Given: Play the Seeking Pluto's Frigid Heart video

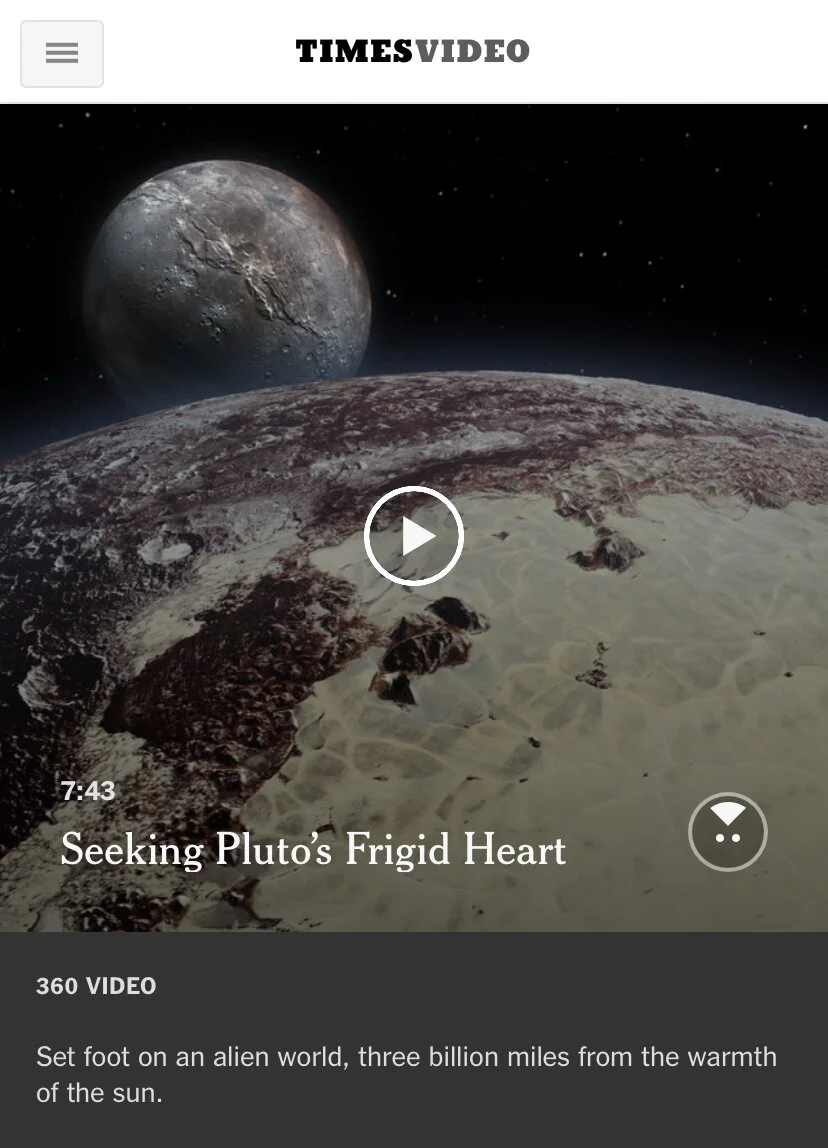Looking at the screenshot, I should [x=414, y=536].
